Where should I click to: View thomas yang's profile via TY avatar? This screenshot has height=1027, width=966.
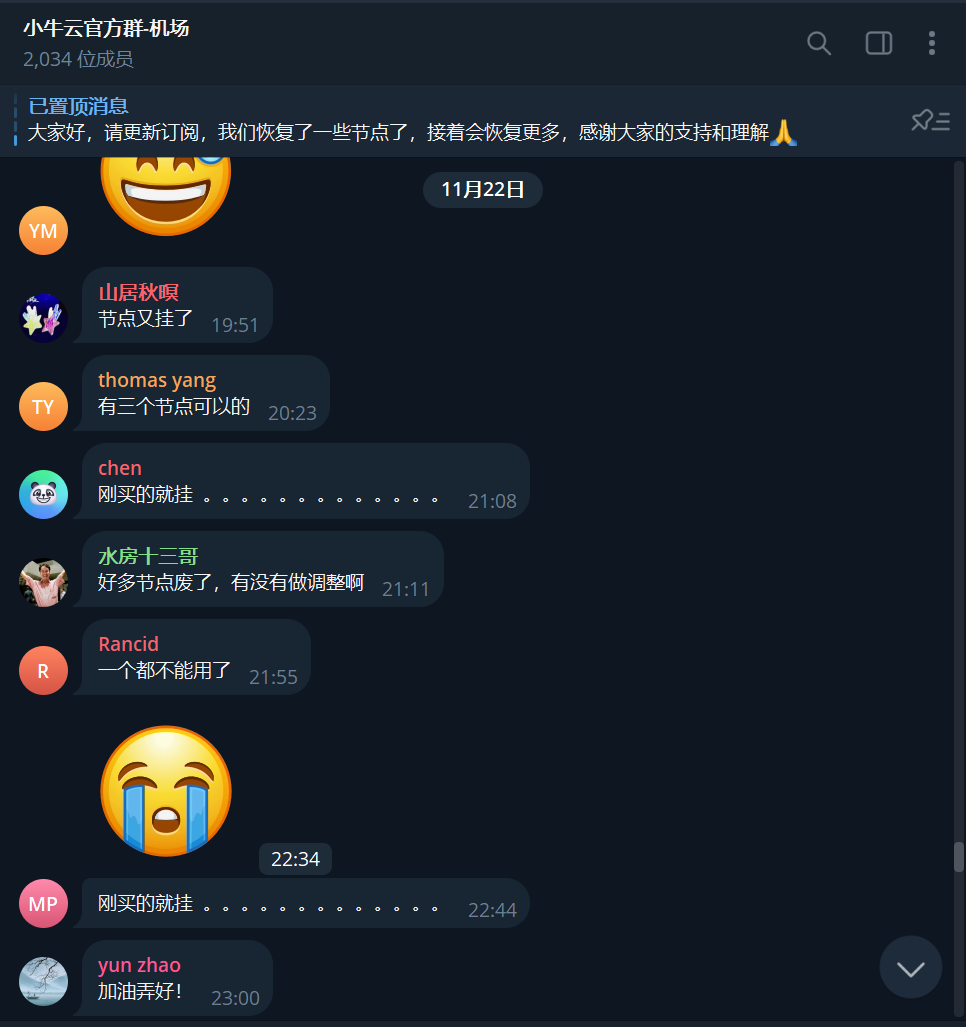point(43,407)
